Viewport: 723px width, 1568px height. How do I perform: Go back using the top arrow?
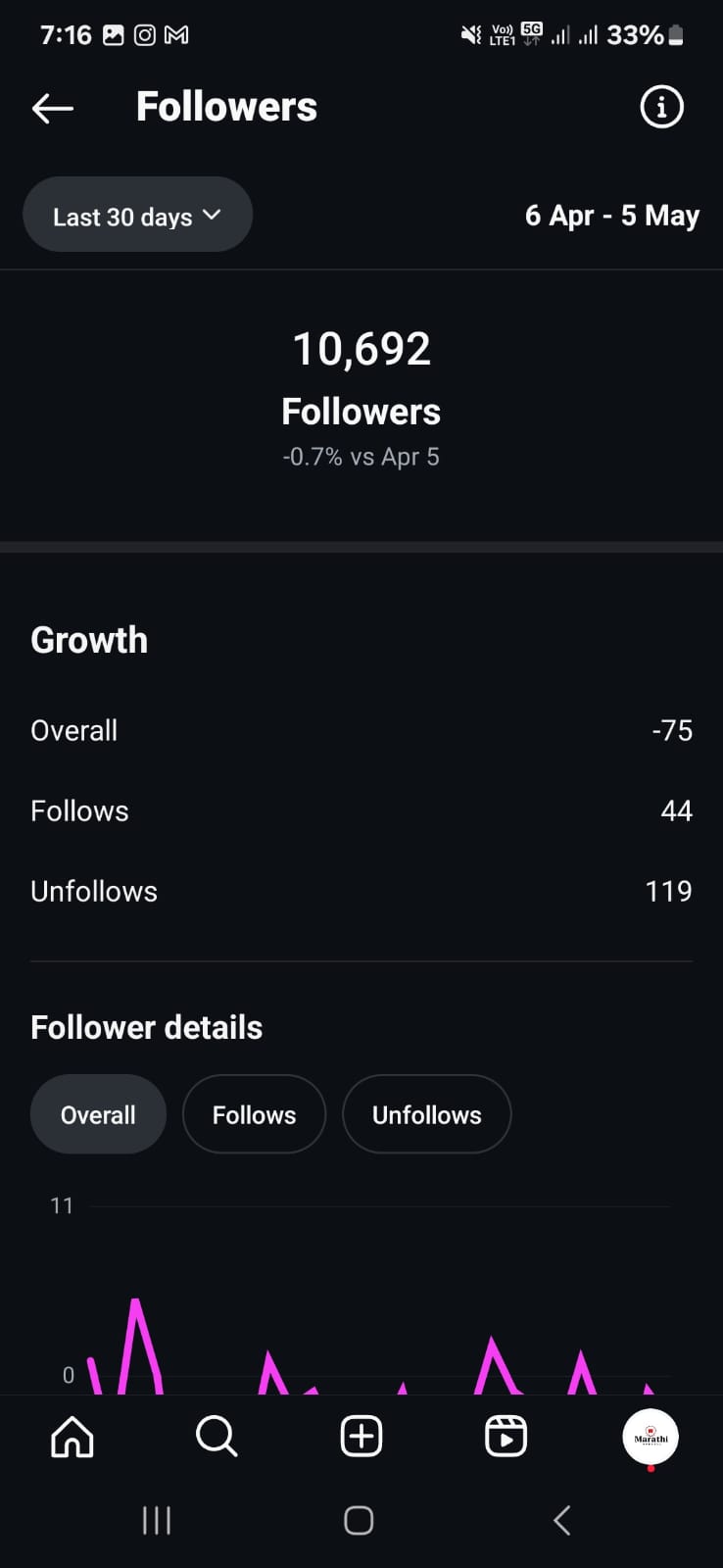click(x=53, y=108)
